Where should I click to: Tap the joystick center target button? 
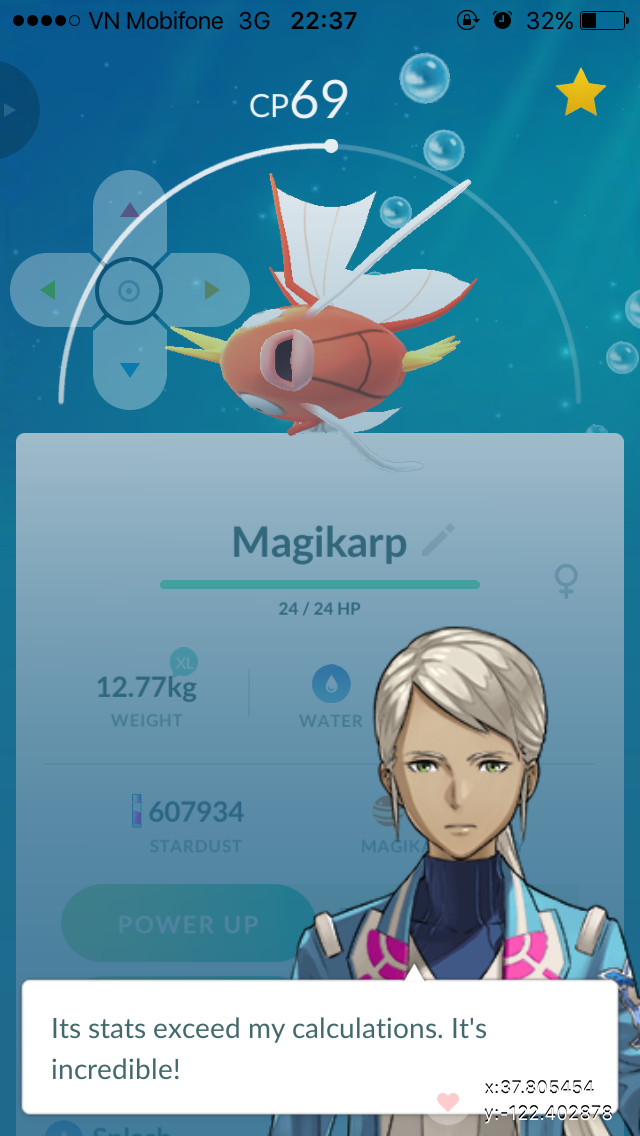tap(129, 291)
